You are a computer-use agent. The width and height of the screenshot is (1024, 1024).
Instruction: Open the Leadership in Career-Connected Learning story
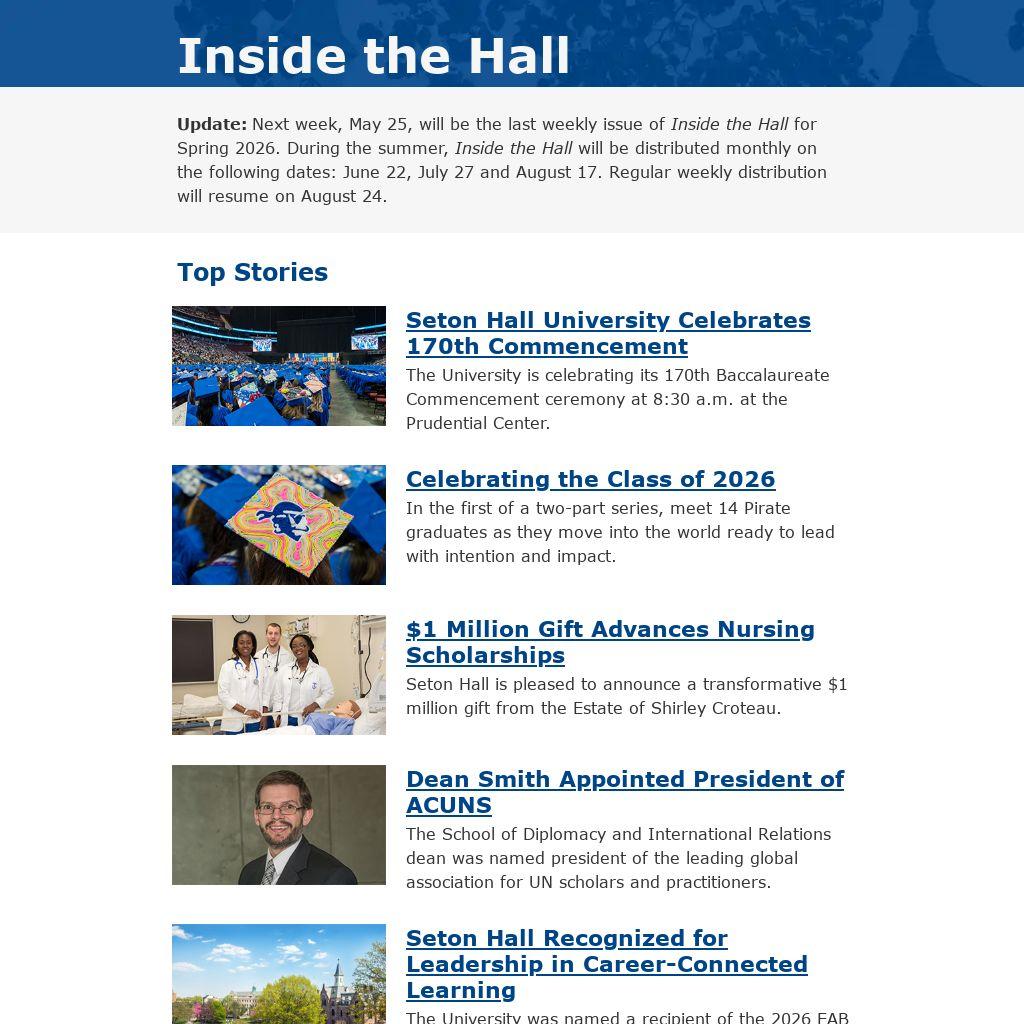coord(607,964)
